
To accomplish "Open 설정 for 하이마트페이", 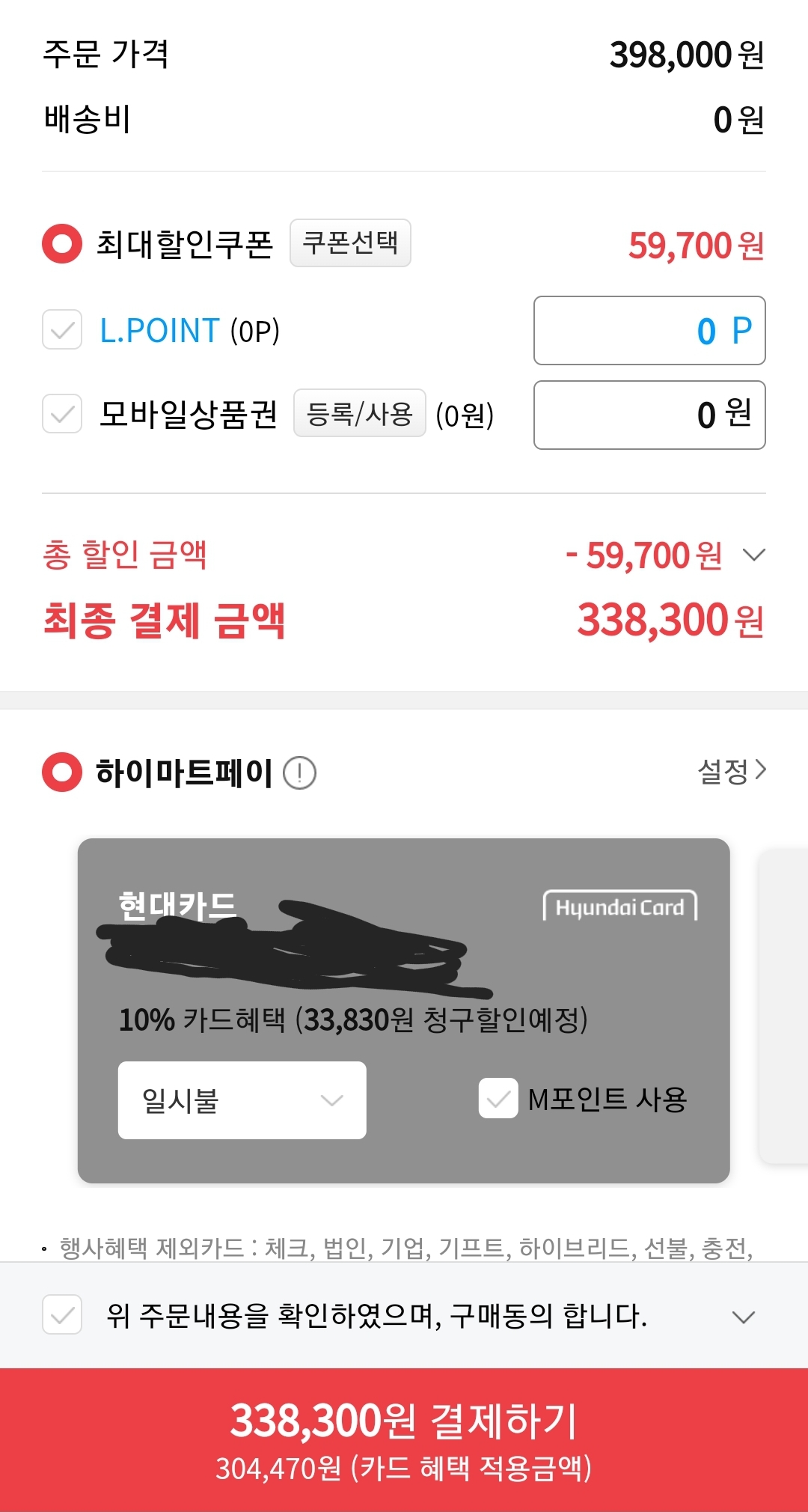I will 731,771.
